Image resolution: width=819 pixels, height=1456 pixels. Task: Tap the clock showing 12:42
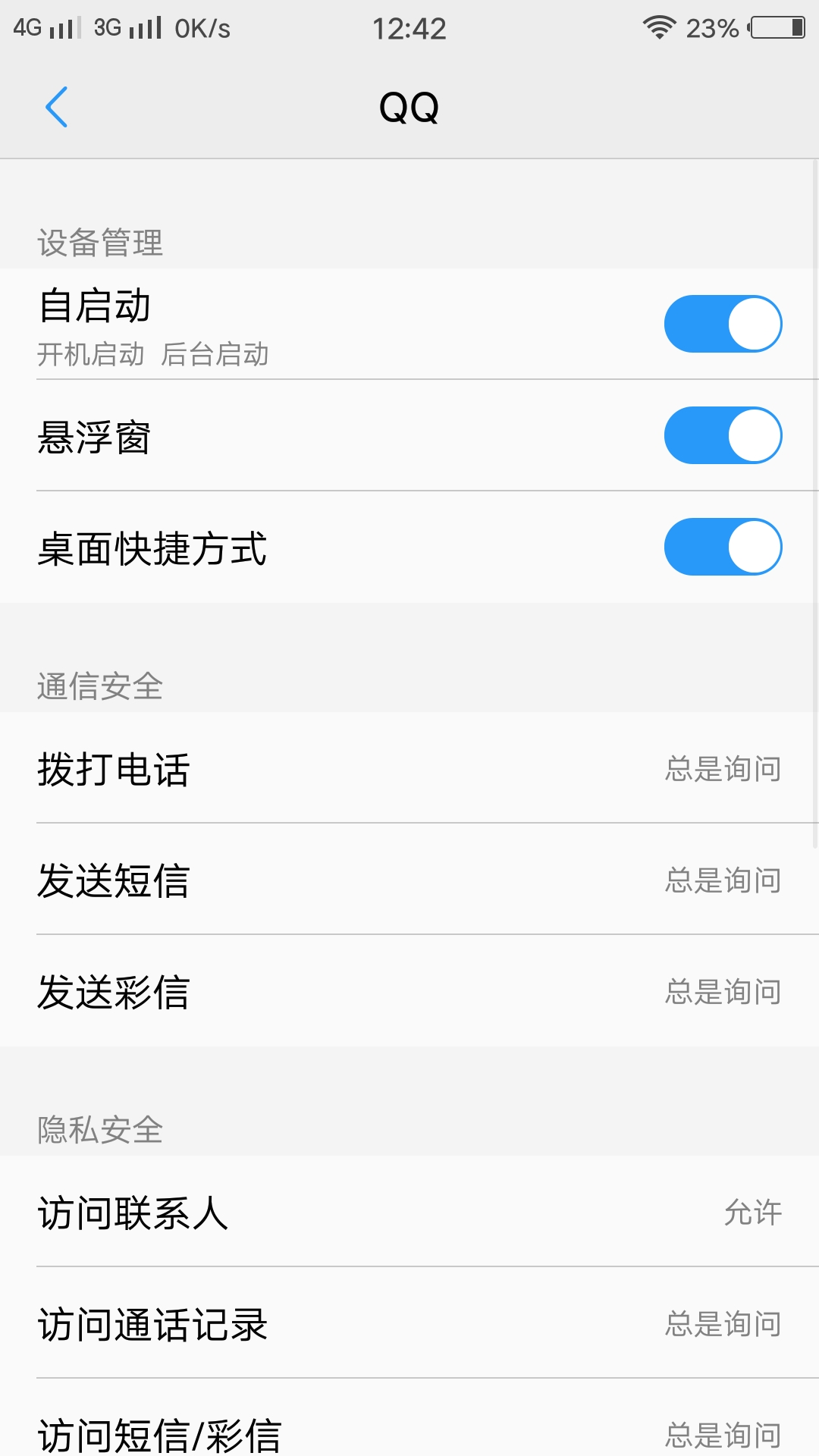point(409,29)
